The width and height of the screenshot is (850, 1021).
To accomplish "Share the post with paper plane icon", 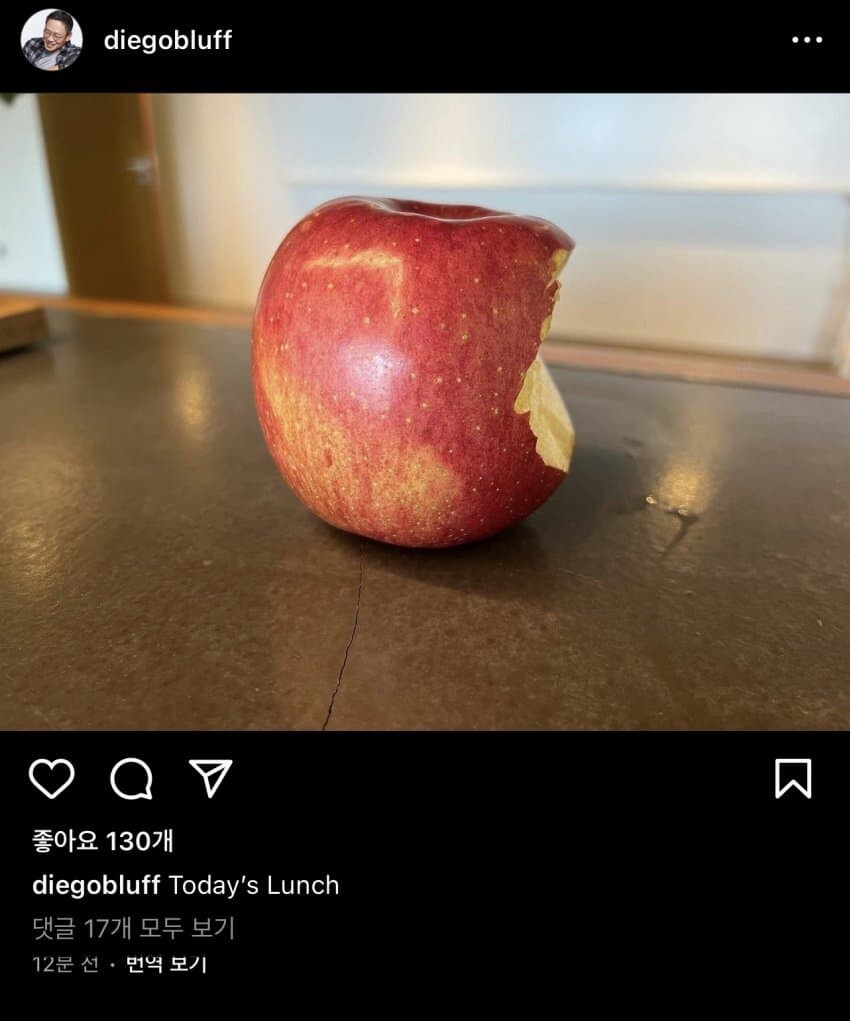I will (211, 778).
